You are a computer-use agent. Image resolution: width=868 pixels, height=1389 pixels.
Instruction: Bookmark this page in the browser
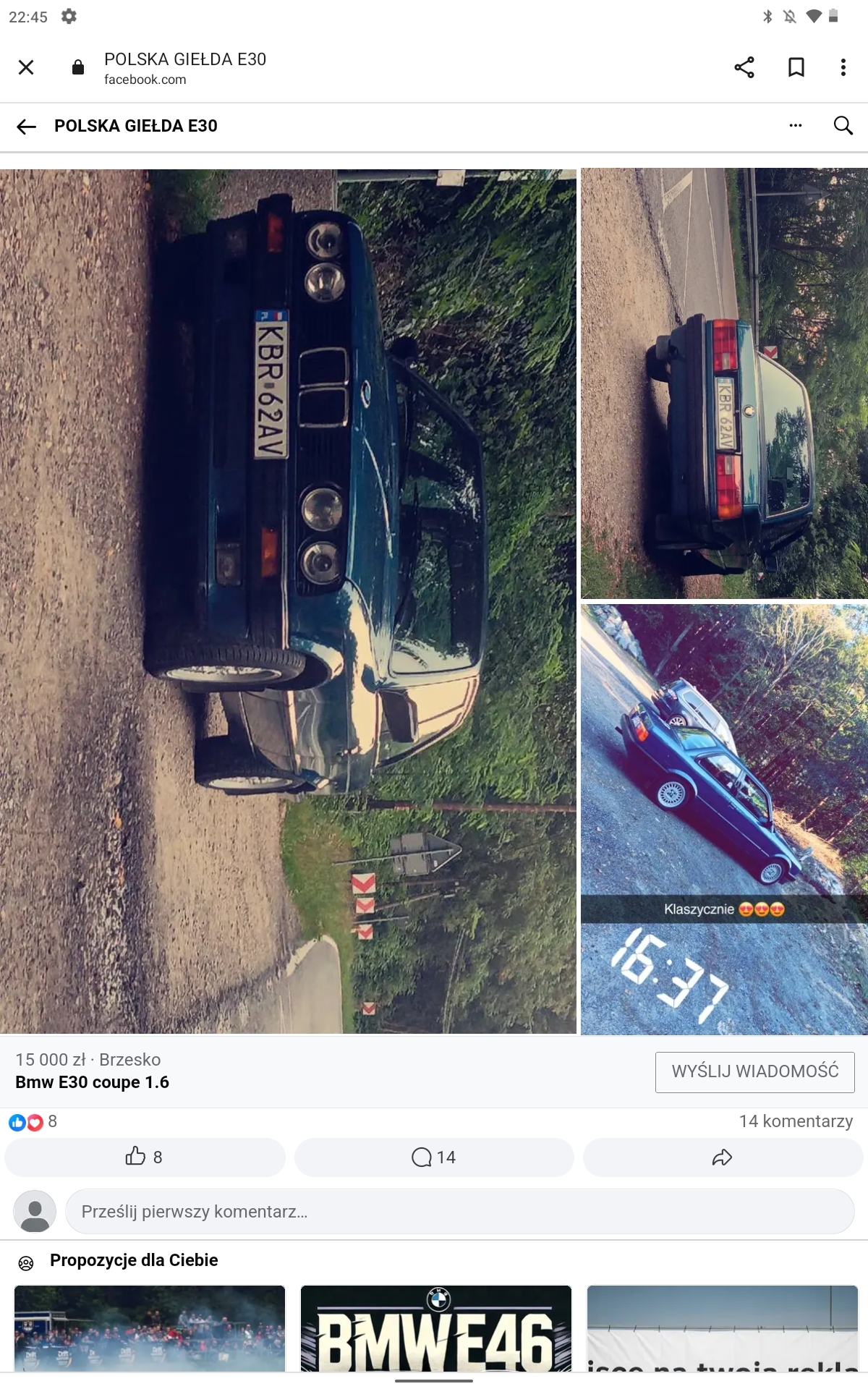click(x=796, y=67)
